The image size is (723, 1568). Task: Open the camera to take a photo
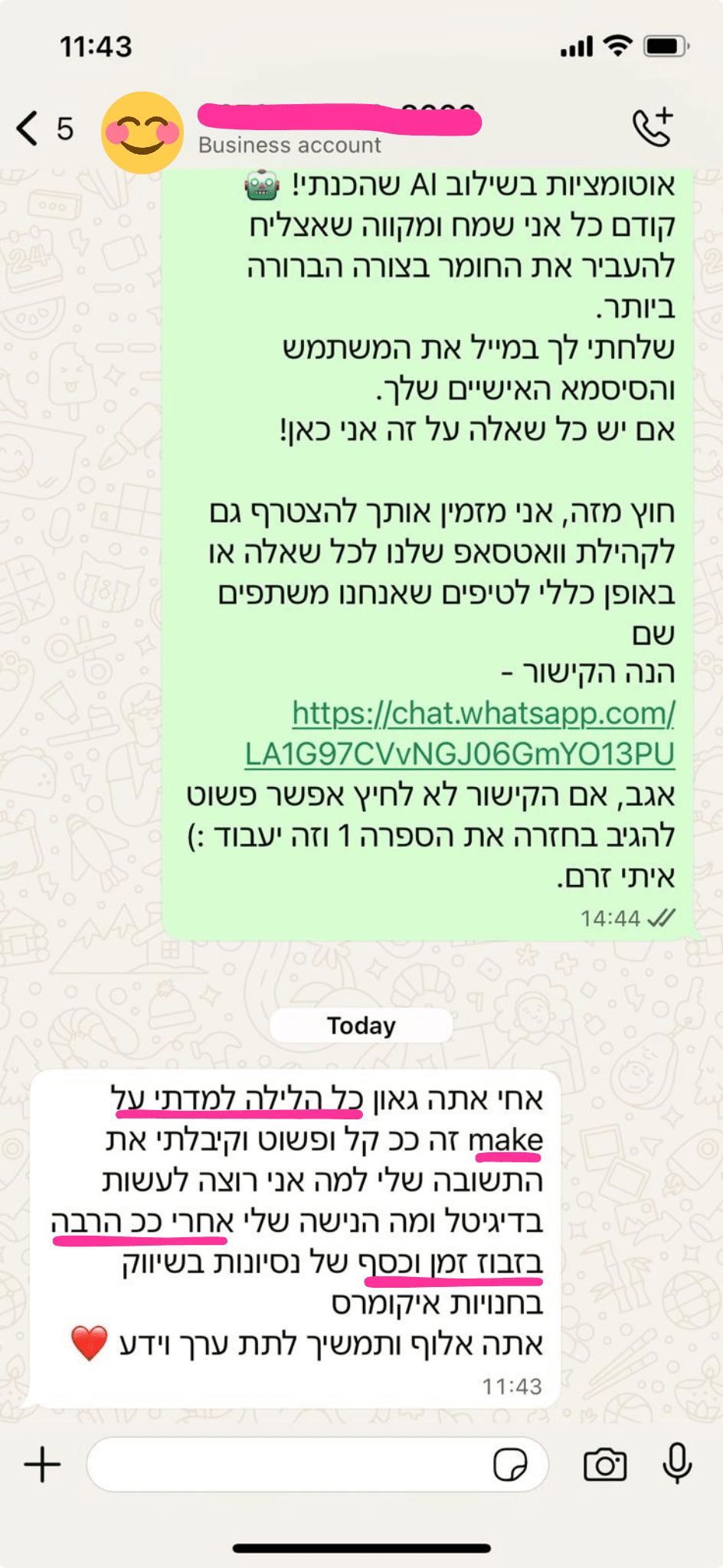[604, 1465]
